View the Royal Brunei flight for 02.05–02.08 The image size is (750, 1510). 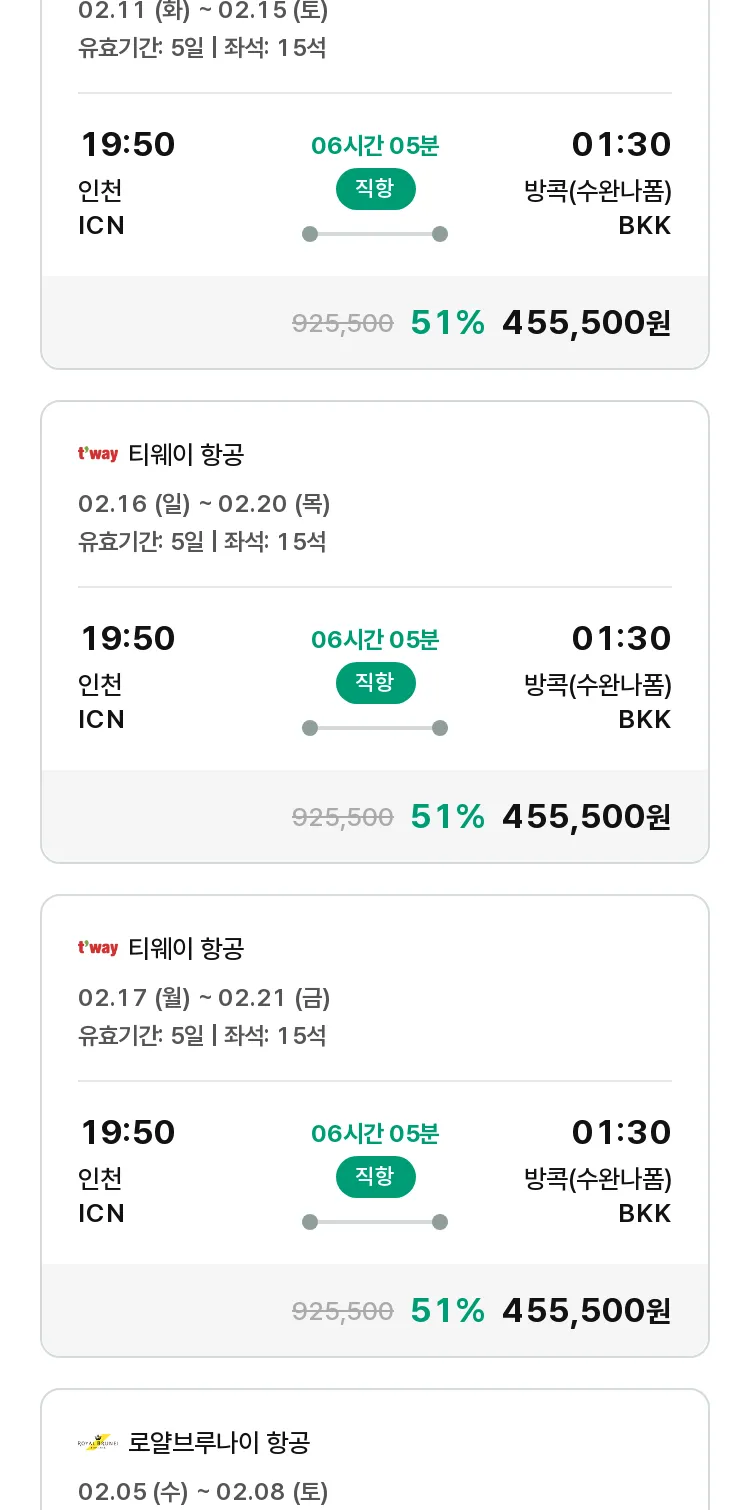(x=375, y=1450)
